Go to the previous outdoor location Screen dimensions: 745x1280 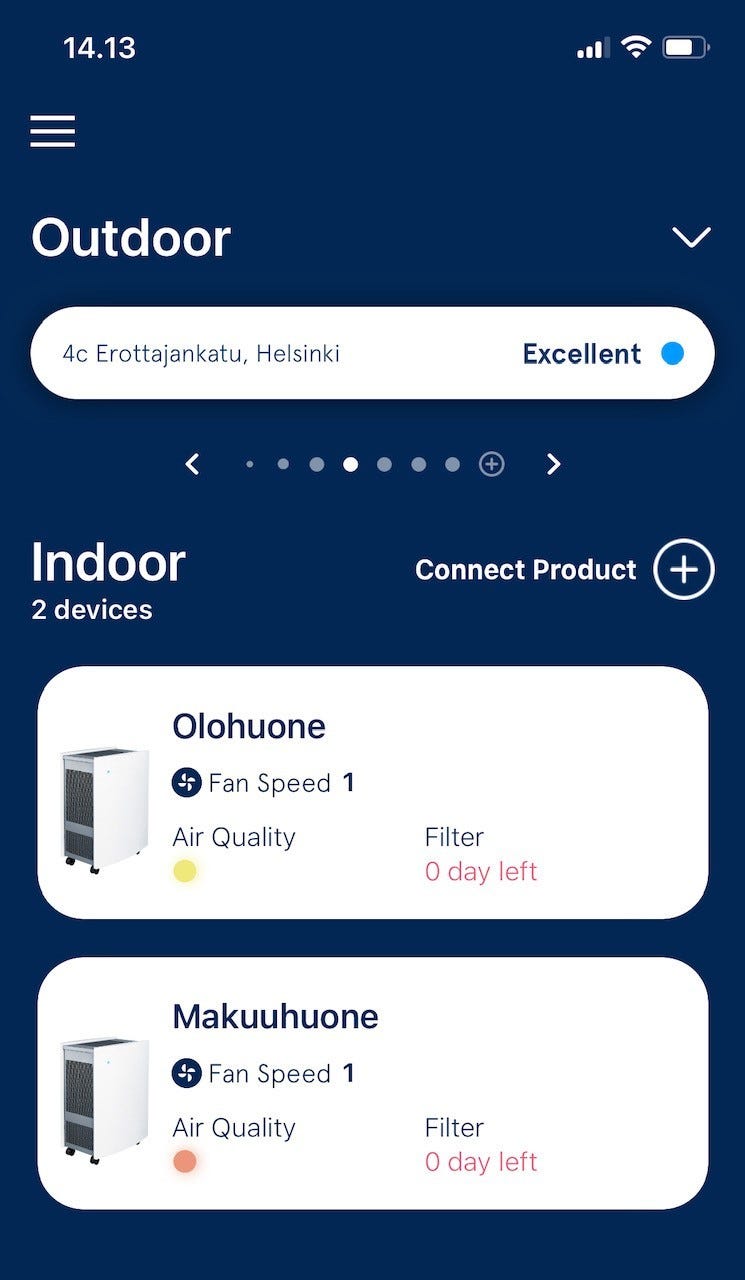coord(194,464)
